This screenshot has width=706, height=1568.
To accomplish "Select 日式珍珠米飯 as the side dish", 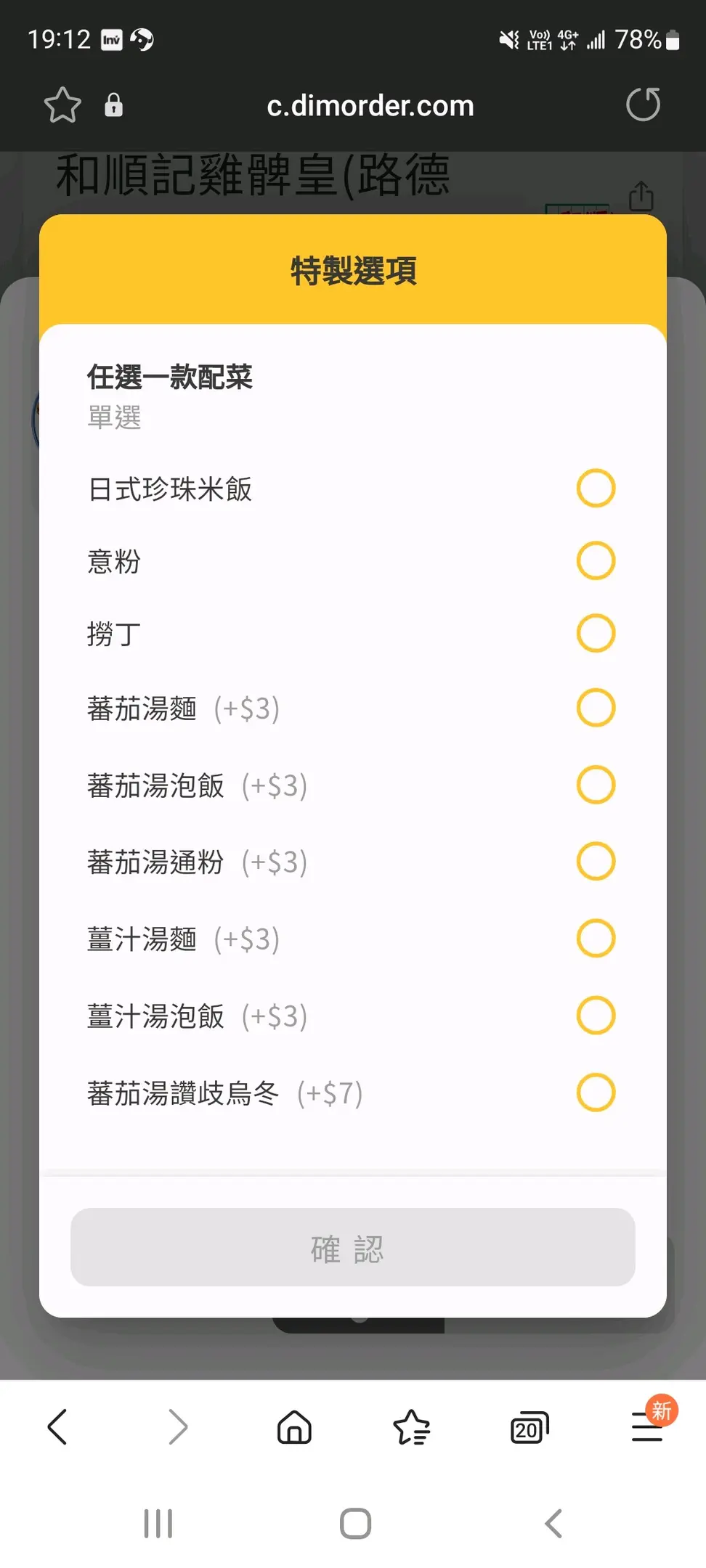I will (596, 488).
